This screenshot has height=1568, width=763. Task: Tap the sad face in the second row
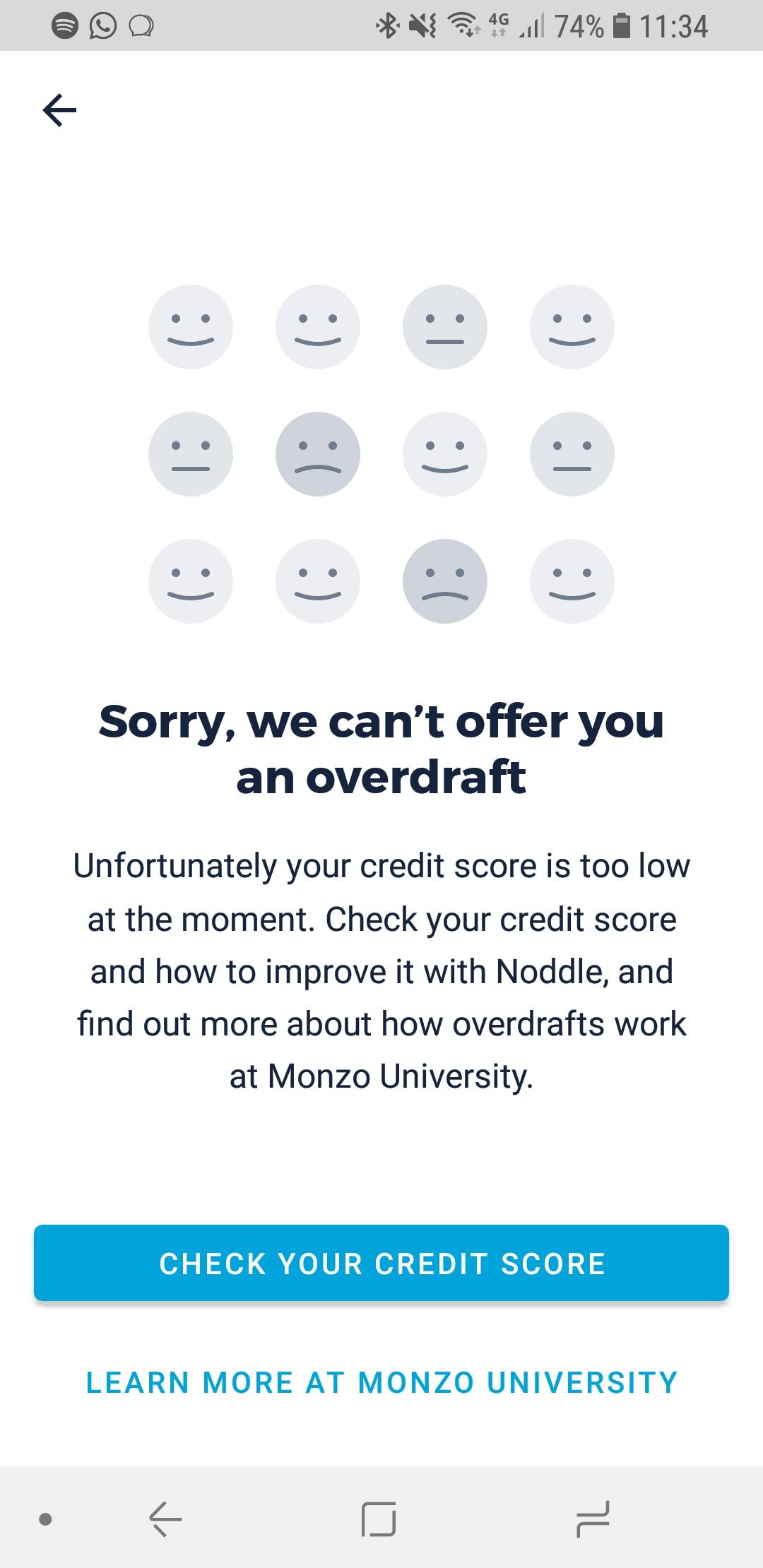coord(317,454)
